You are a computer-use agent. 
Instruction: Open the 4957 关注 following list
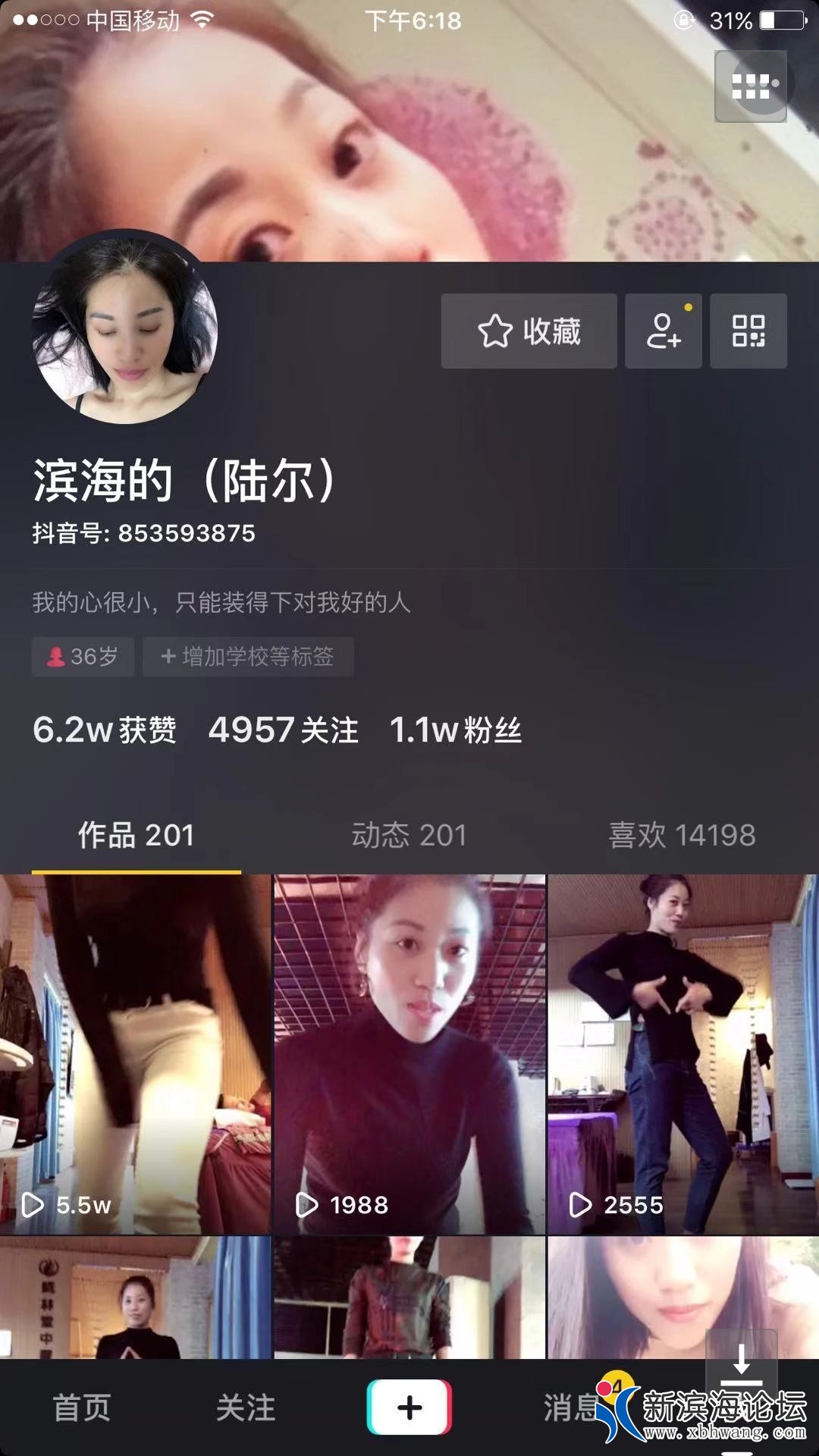[283, 730]
